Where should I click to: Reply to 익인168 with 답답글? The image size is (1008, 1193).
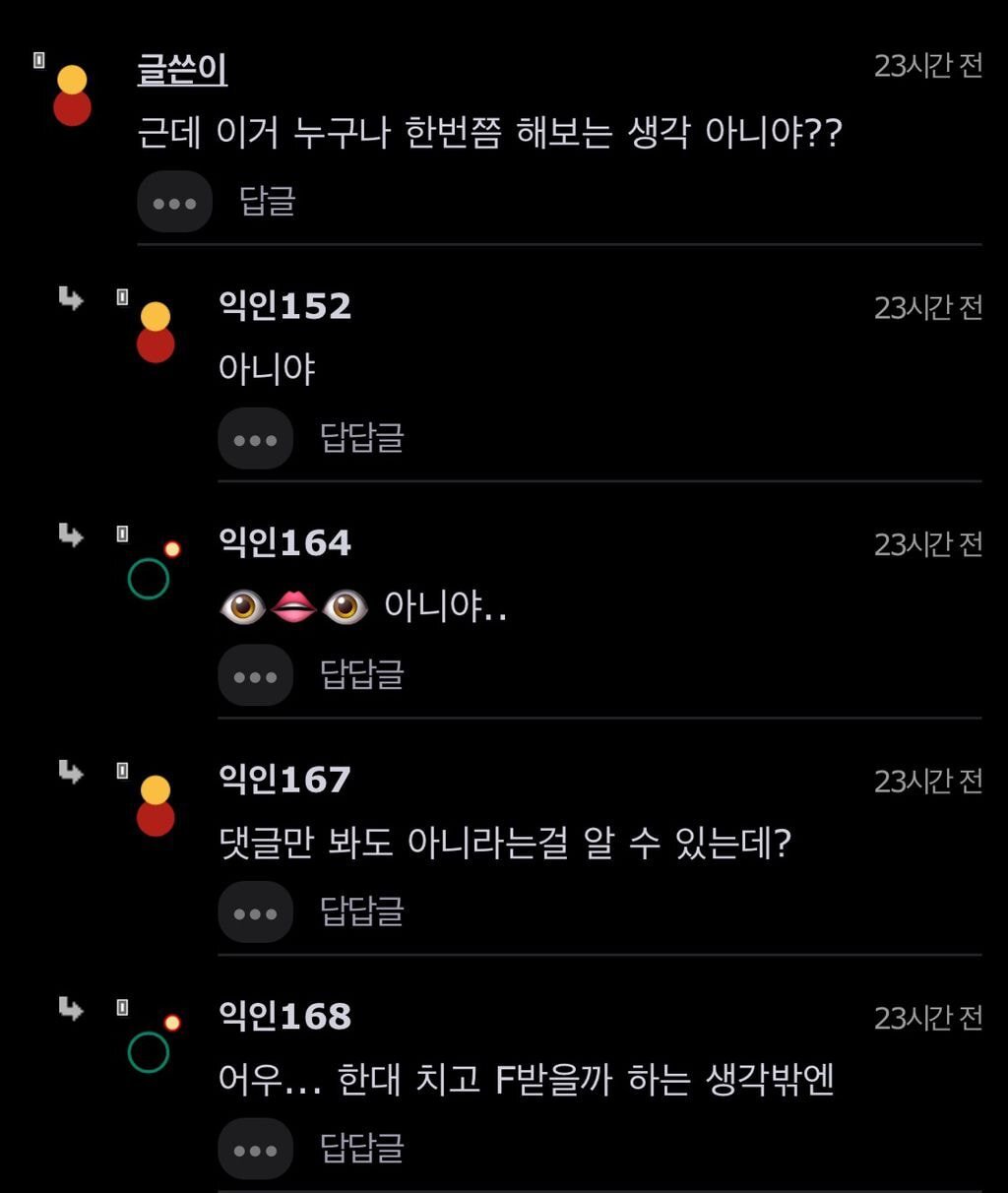(x=362, y=1148)
